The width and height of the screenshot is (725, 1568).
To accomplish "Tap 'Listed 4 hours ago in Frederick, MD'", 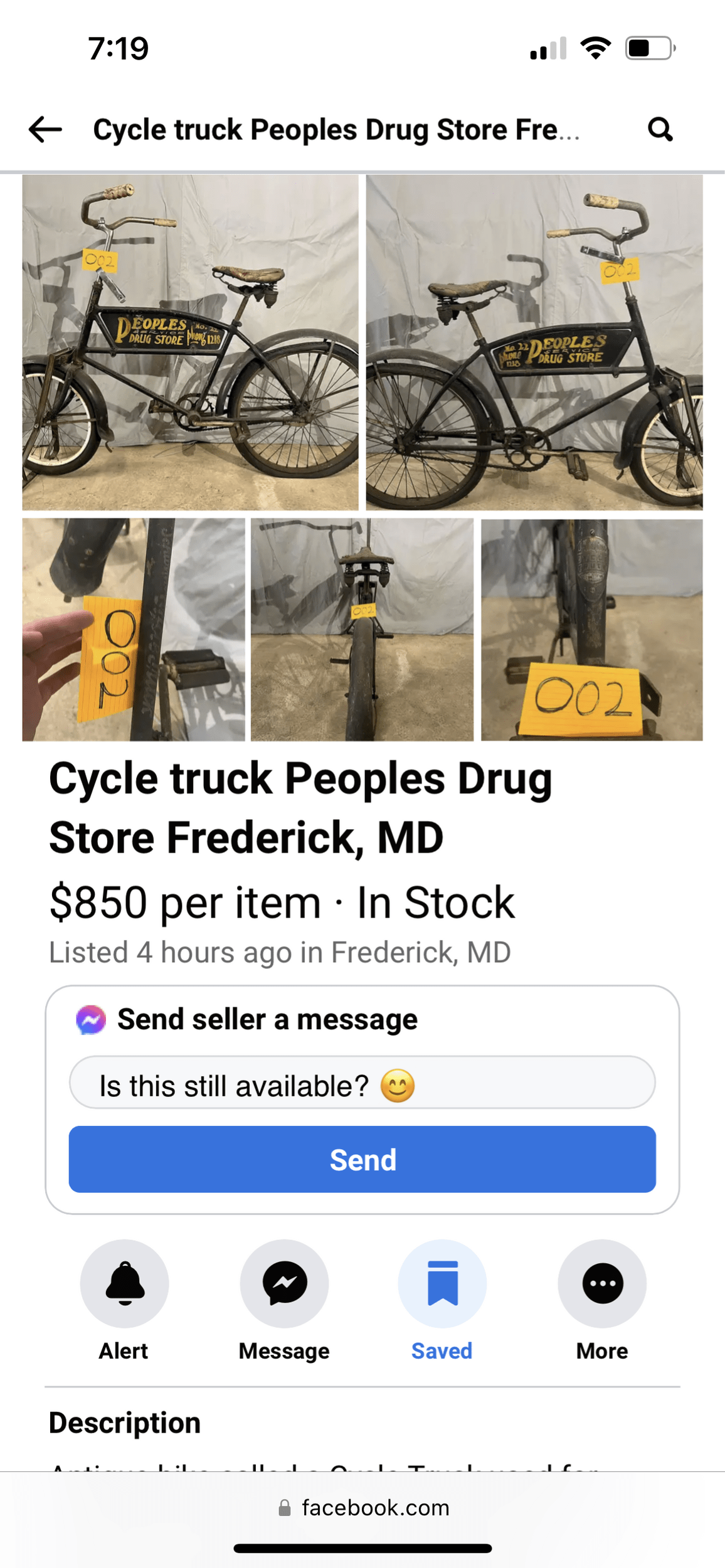I will coord(280,952).
